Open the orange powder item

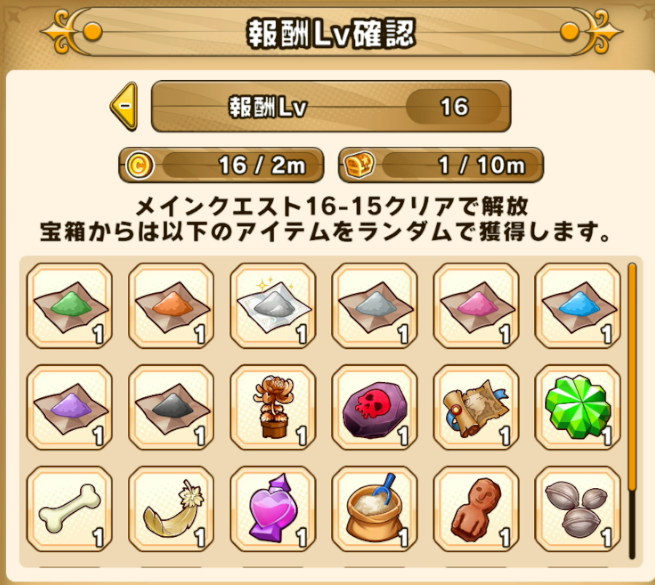click(x=171, y=305)
